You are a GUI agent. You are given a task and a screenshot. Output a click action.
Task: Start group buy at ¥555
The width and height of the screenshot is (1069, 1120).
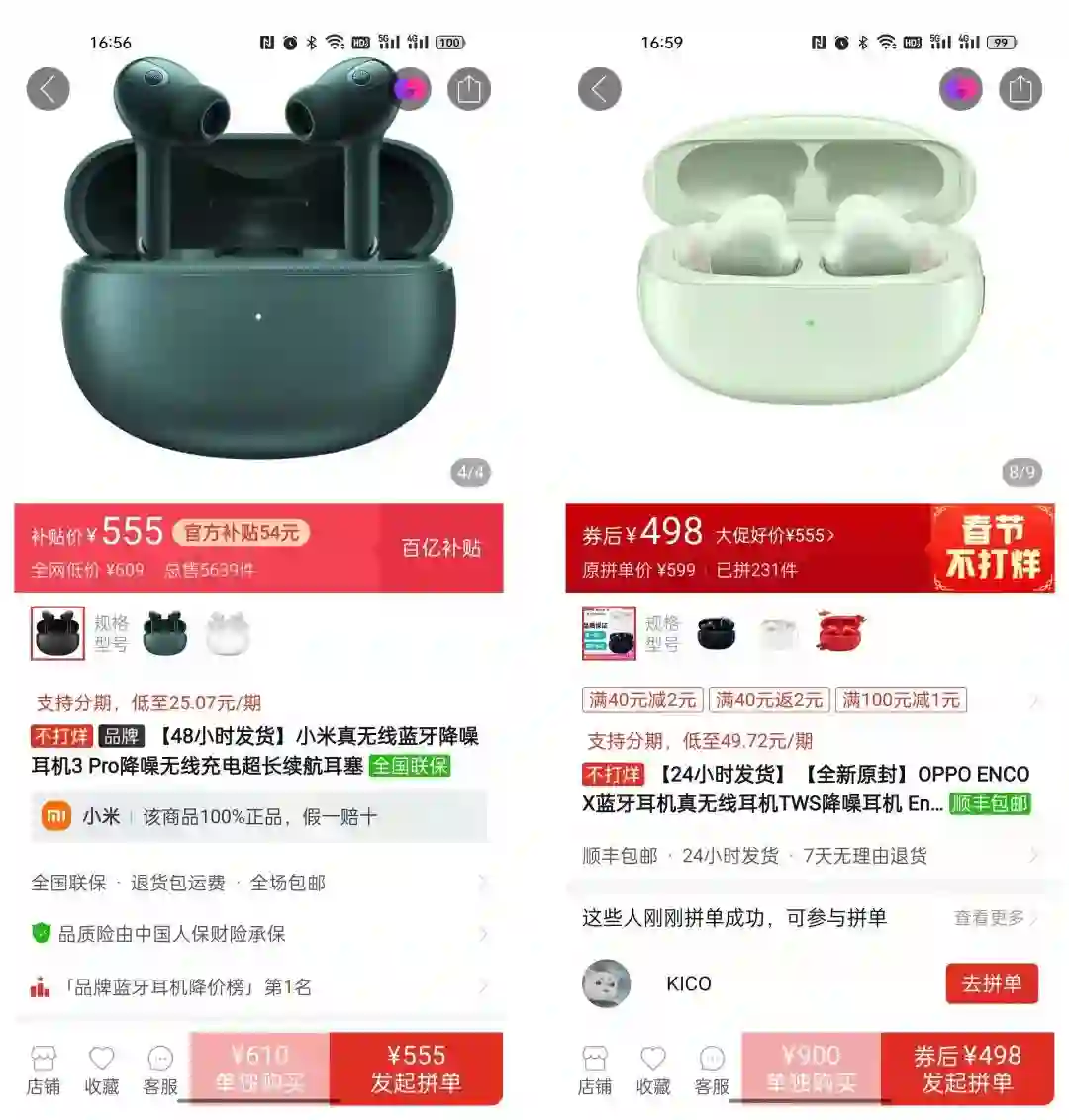point(416,1069)
